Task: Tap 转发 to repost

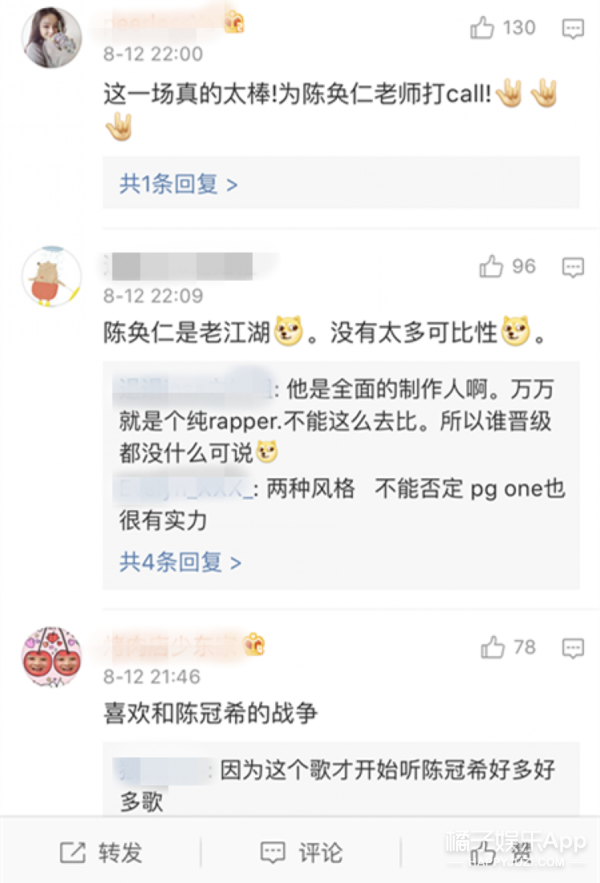Action: click(x=101, y=852)
